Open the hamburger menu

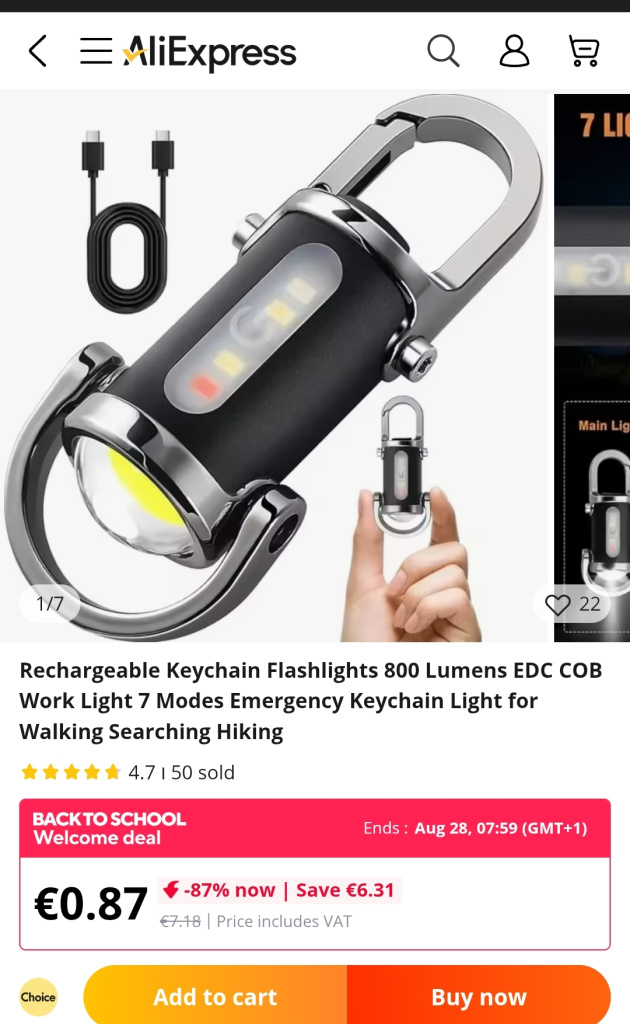96,51
